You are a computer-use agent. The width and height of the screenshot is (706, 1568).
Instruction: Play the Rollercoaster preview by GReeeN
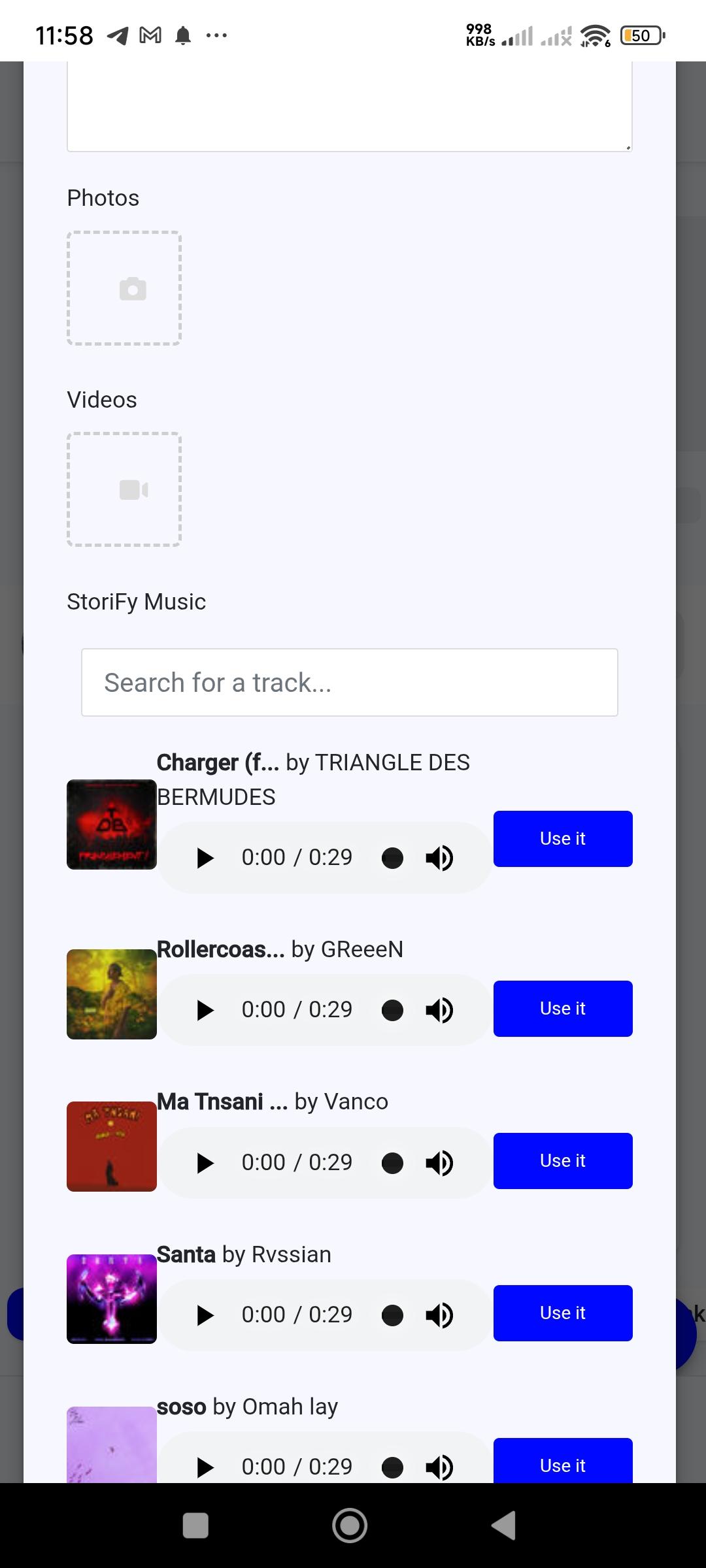coord(205,1010)
